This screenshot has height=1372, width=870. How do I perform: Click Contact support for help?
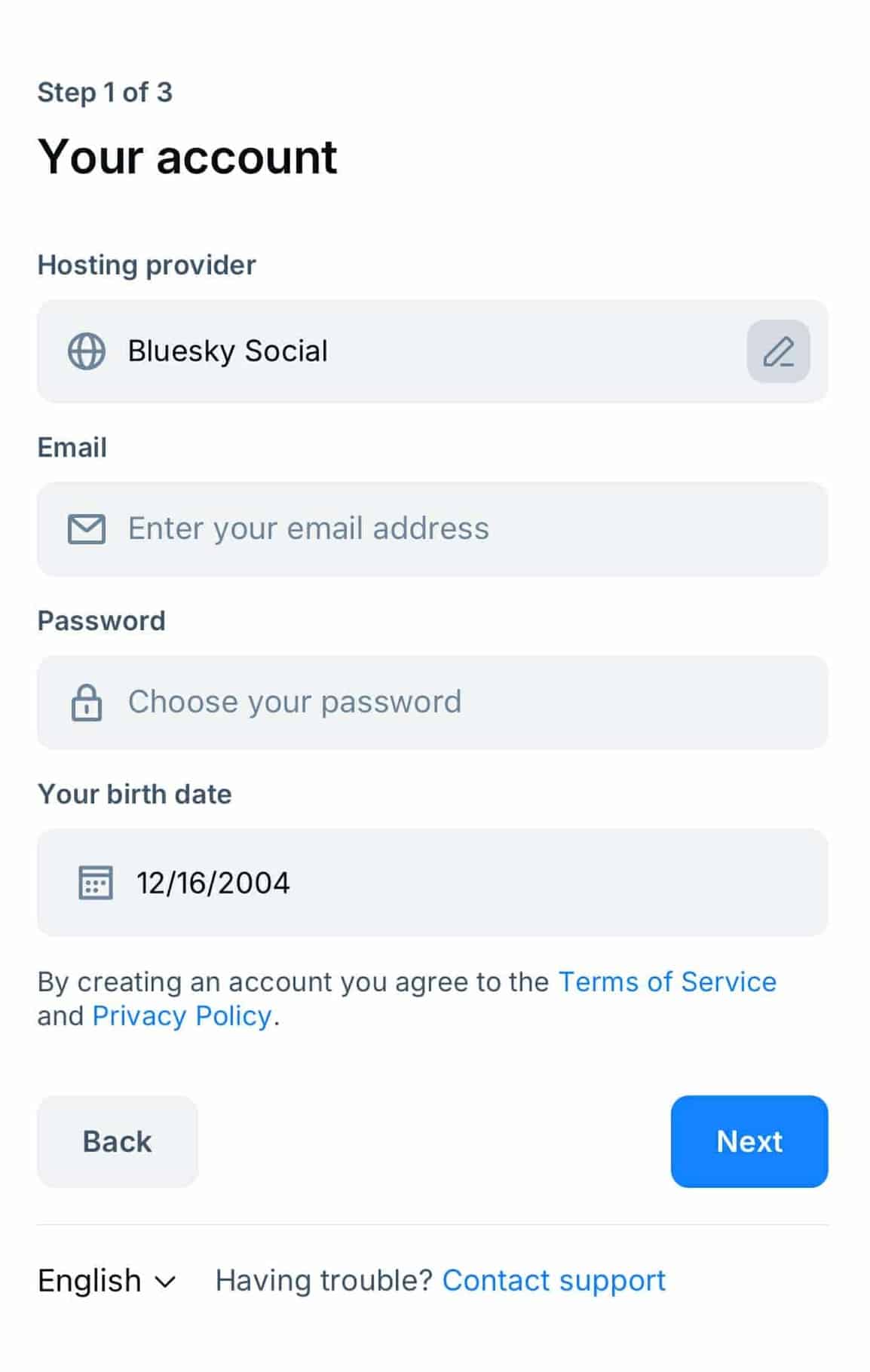pos(554,1279)
